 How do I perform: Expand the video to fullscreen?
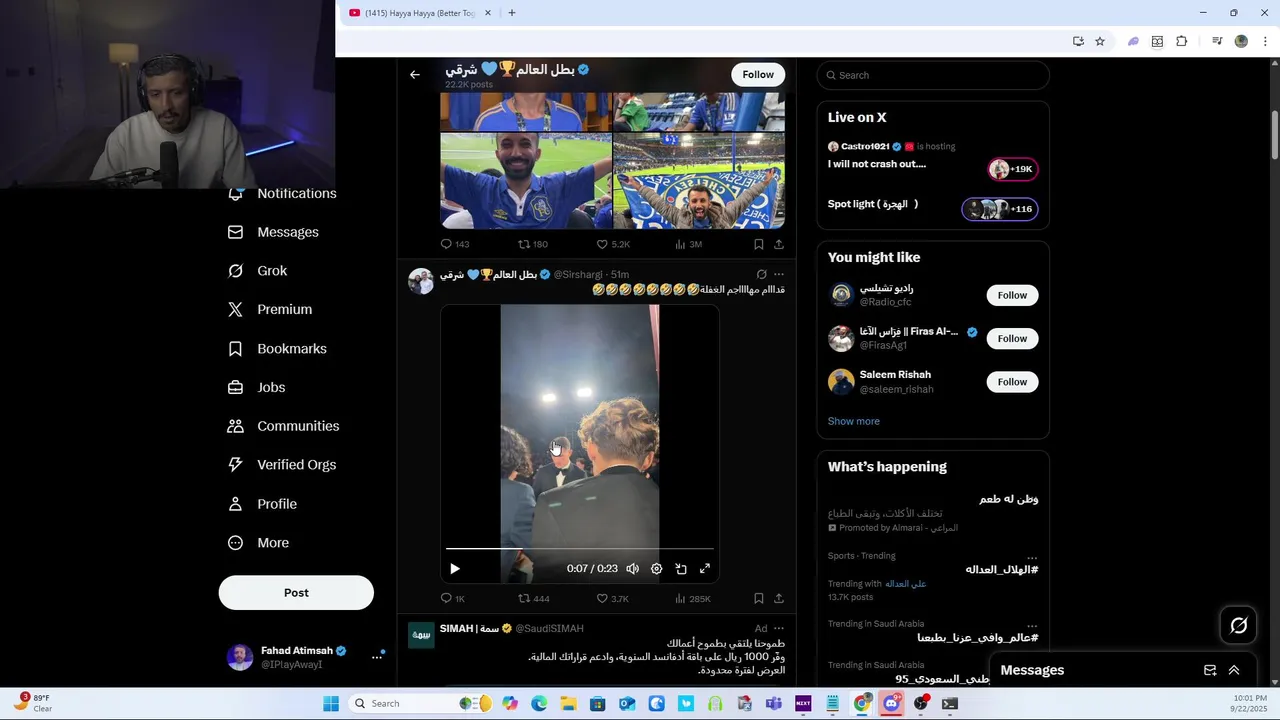704,568
